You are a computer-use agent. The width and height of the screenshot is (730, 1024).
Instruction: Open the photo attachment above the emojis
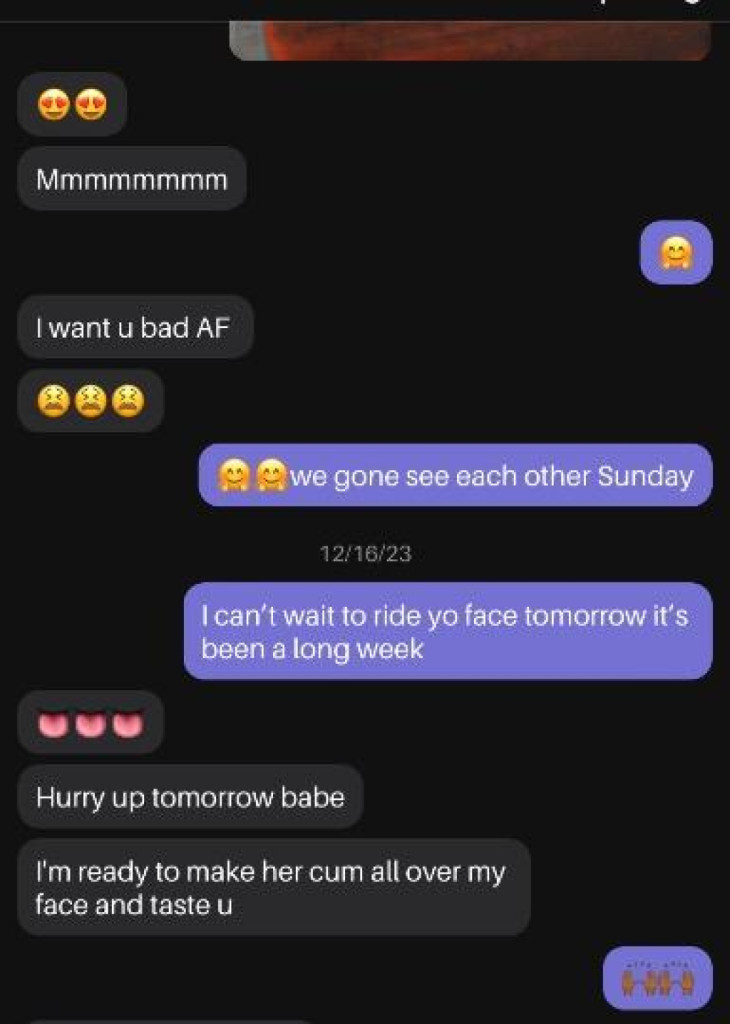[x=470, y=40]
